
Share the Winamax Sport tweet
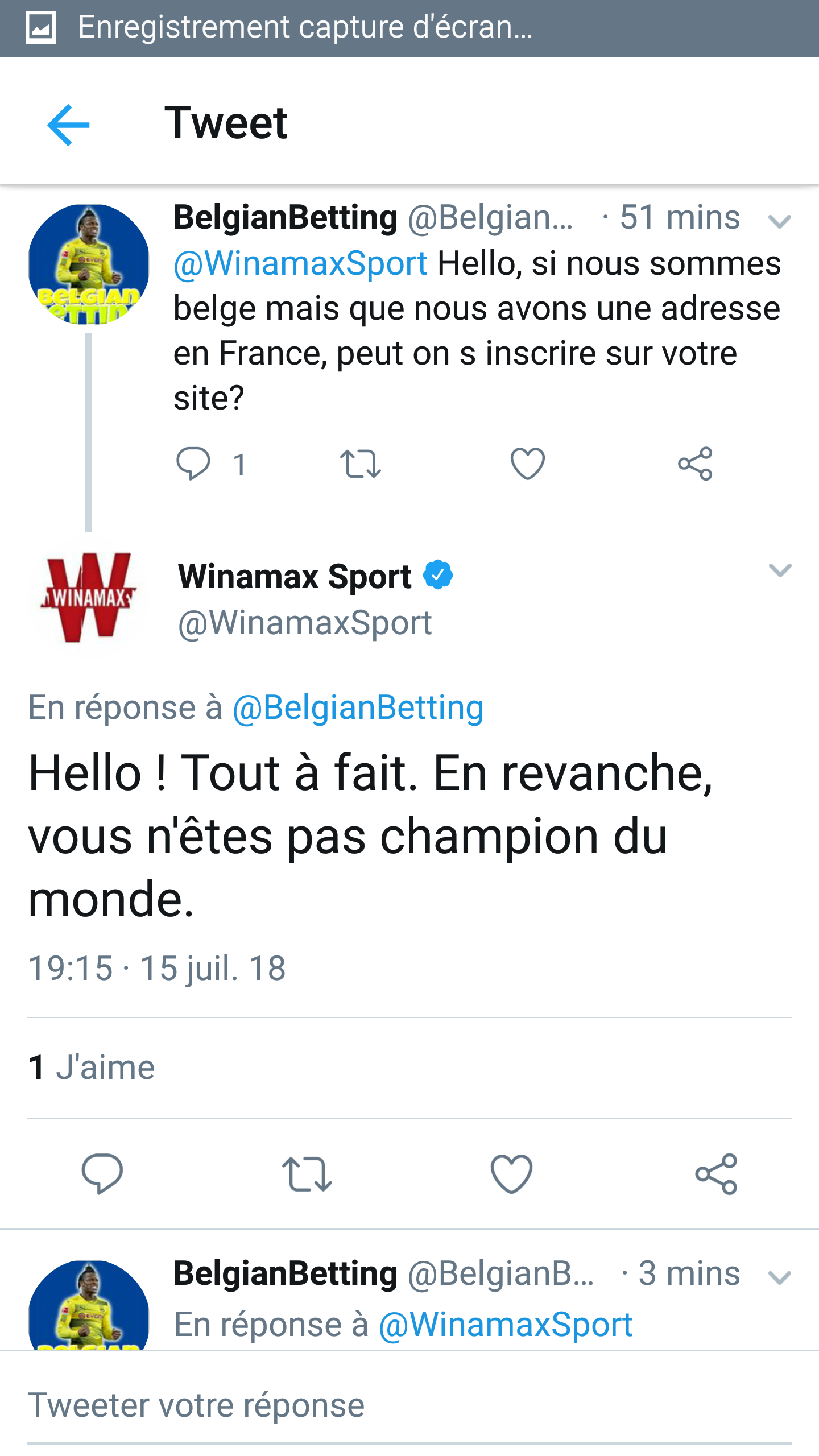[x=716, y=1173]
